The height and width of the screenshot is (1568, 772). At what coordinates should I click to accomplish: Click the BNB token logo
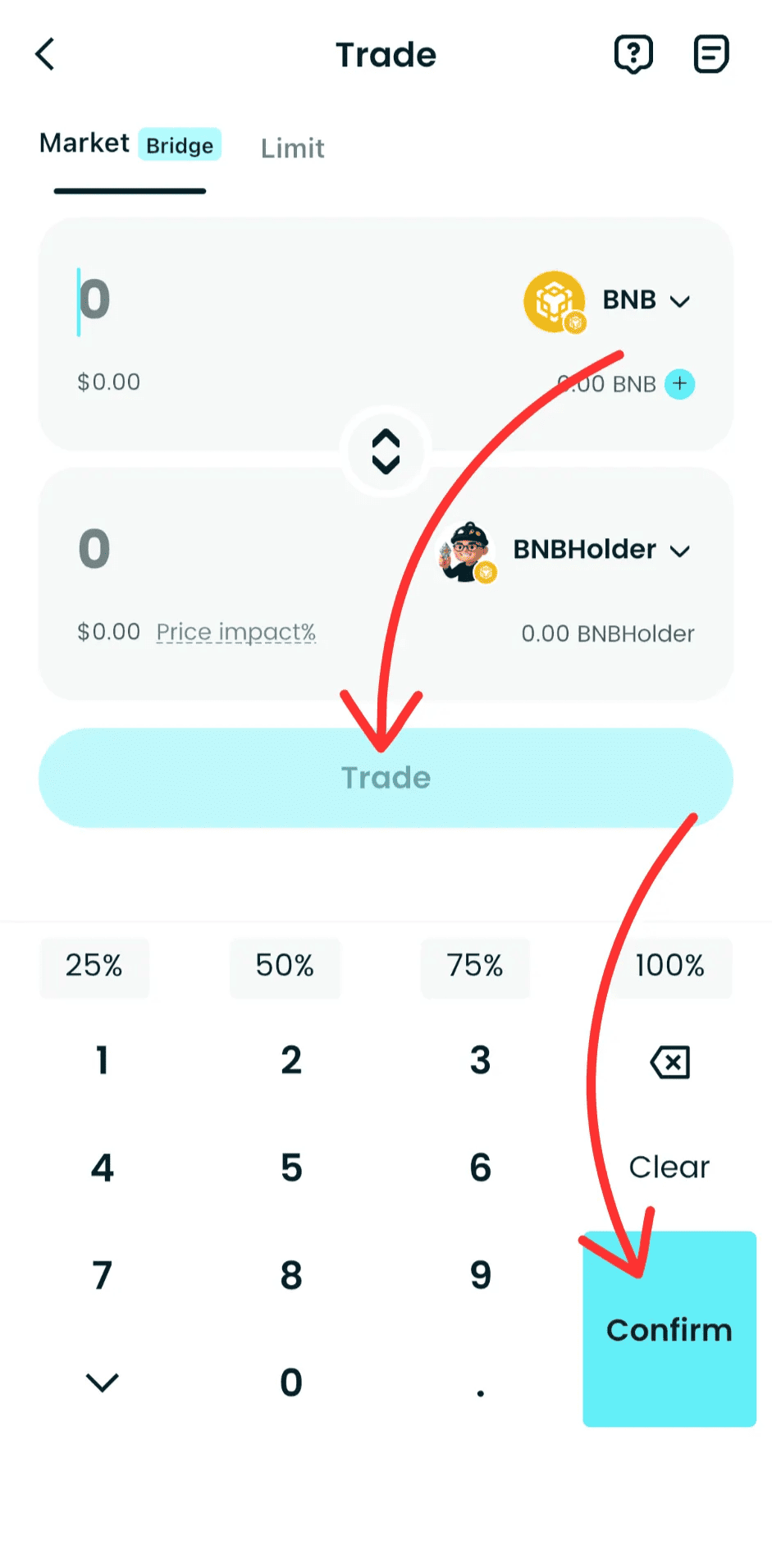pos(555,301)
